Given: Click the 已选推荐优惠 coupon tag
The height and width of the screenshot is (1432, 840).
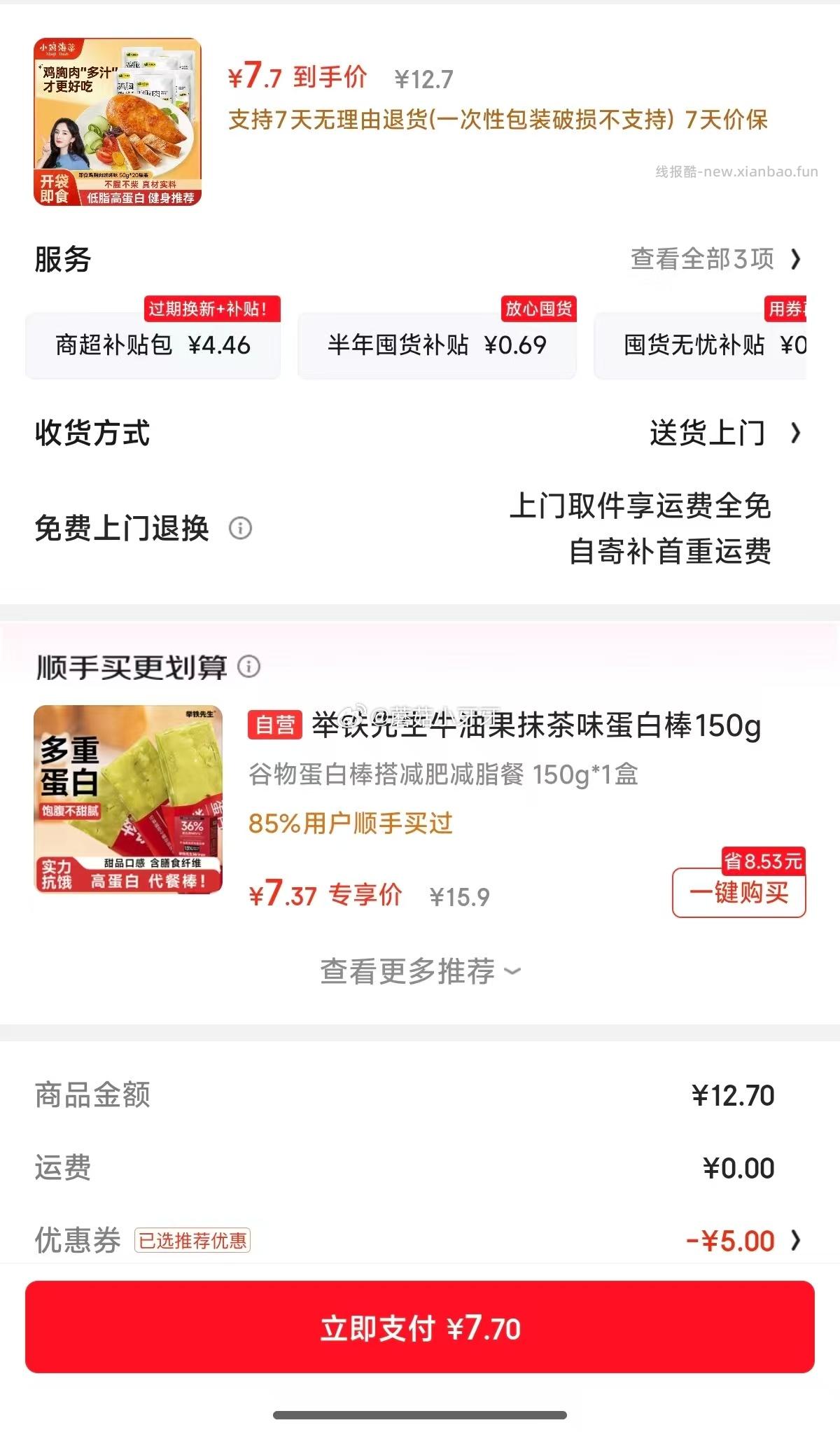Looking at the screenshot, I should [190, 1241].
